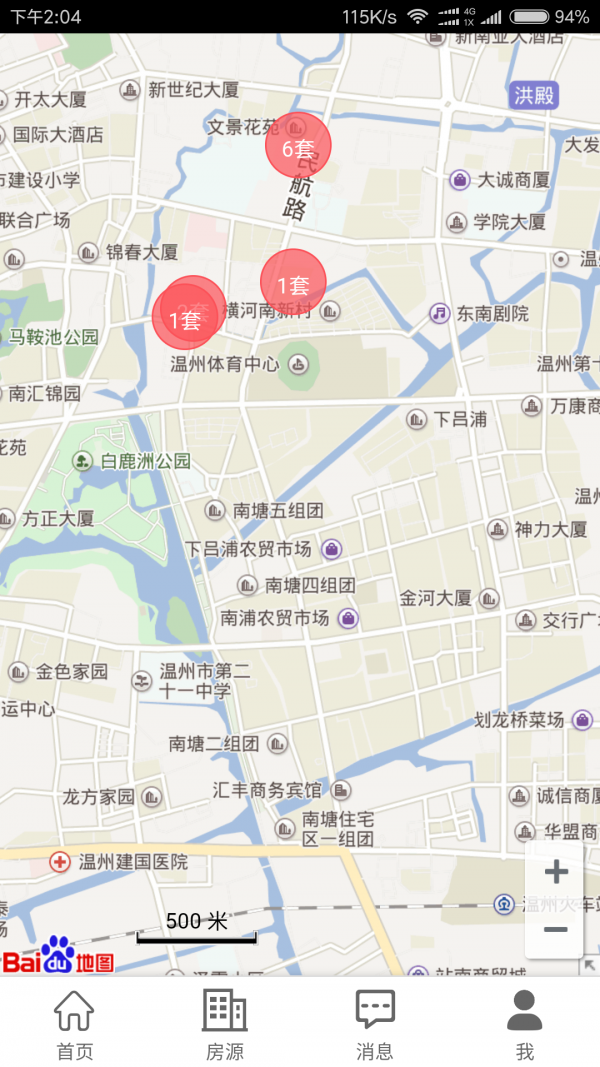This screenshot has width=600, height=1067.
Task: Zoom in the map with plus button
Action: (x=555, y=872)
